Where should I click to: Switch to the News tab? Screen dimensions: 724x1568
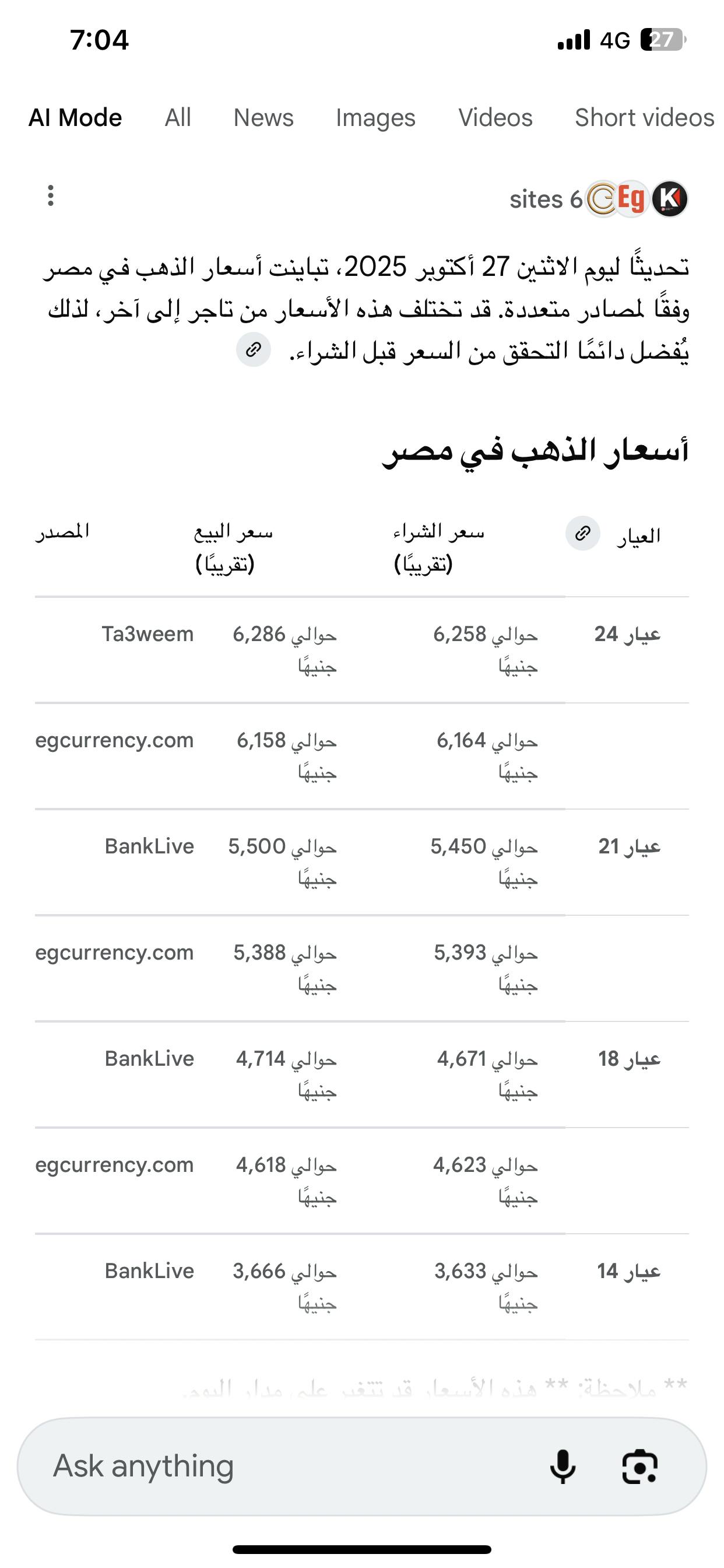click(x=263, y=117)
